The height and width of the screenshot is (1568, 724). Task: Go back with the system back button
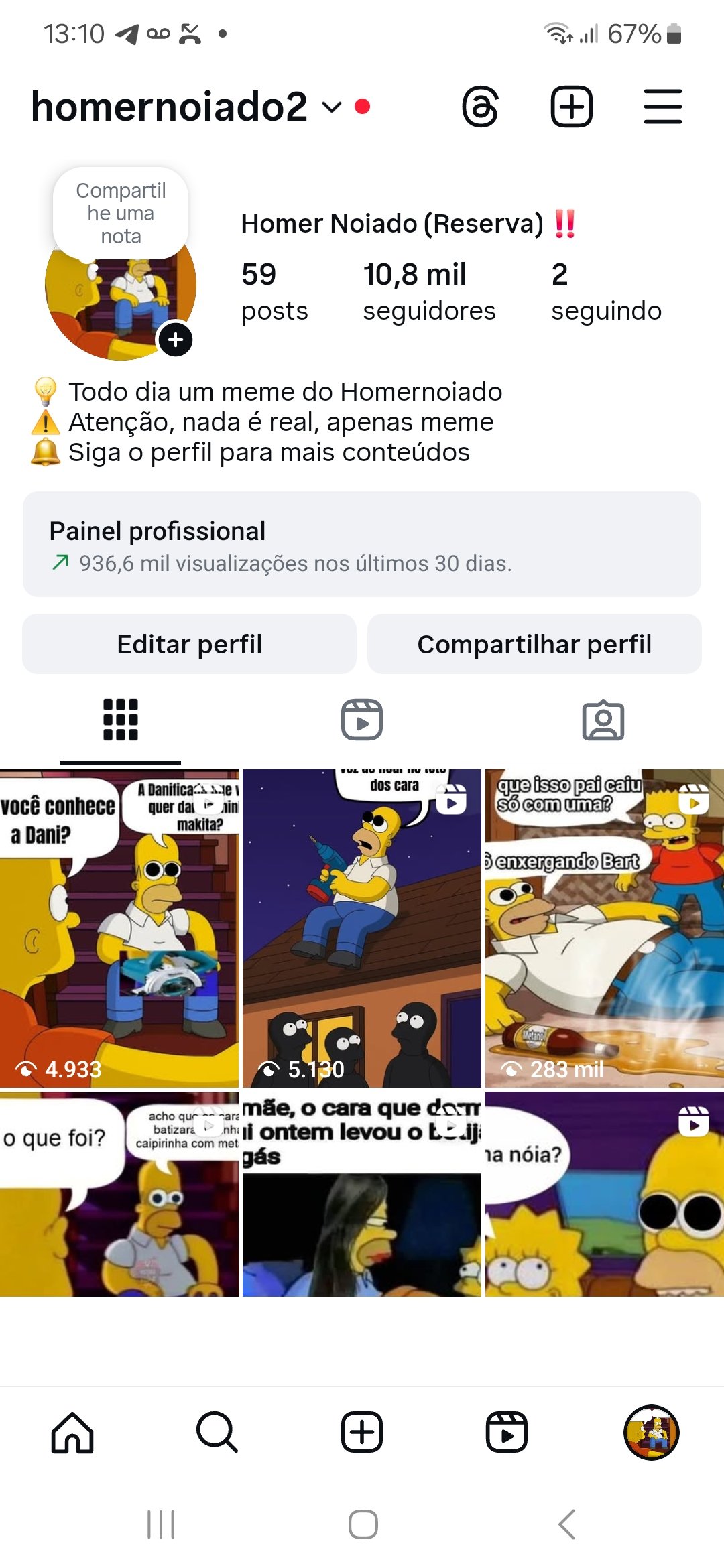pyautogui.click(x=566, y=1524)
